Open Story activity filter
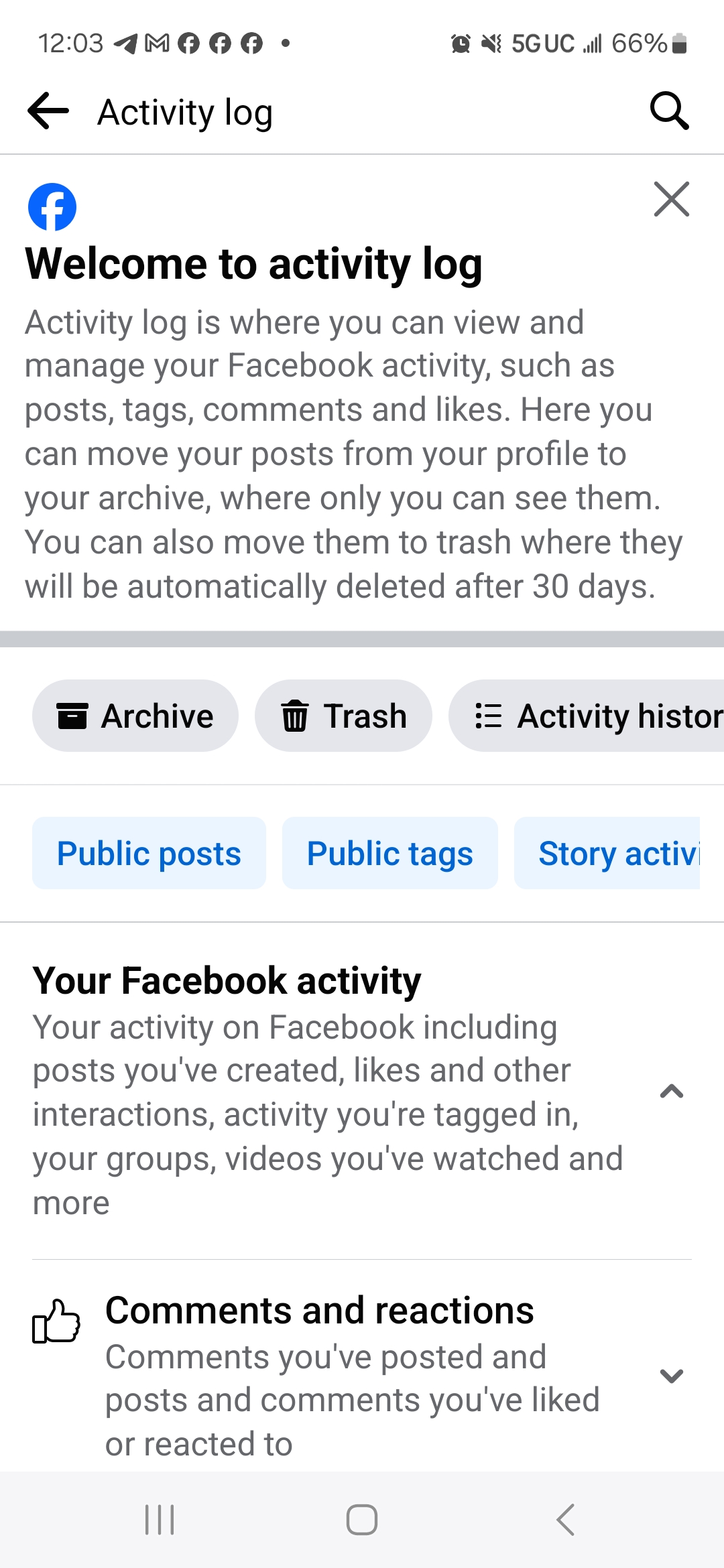This screenshot has width=724, height=1568. tap(617, 853)
